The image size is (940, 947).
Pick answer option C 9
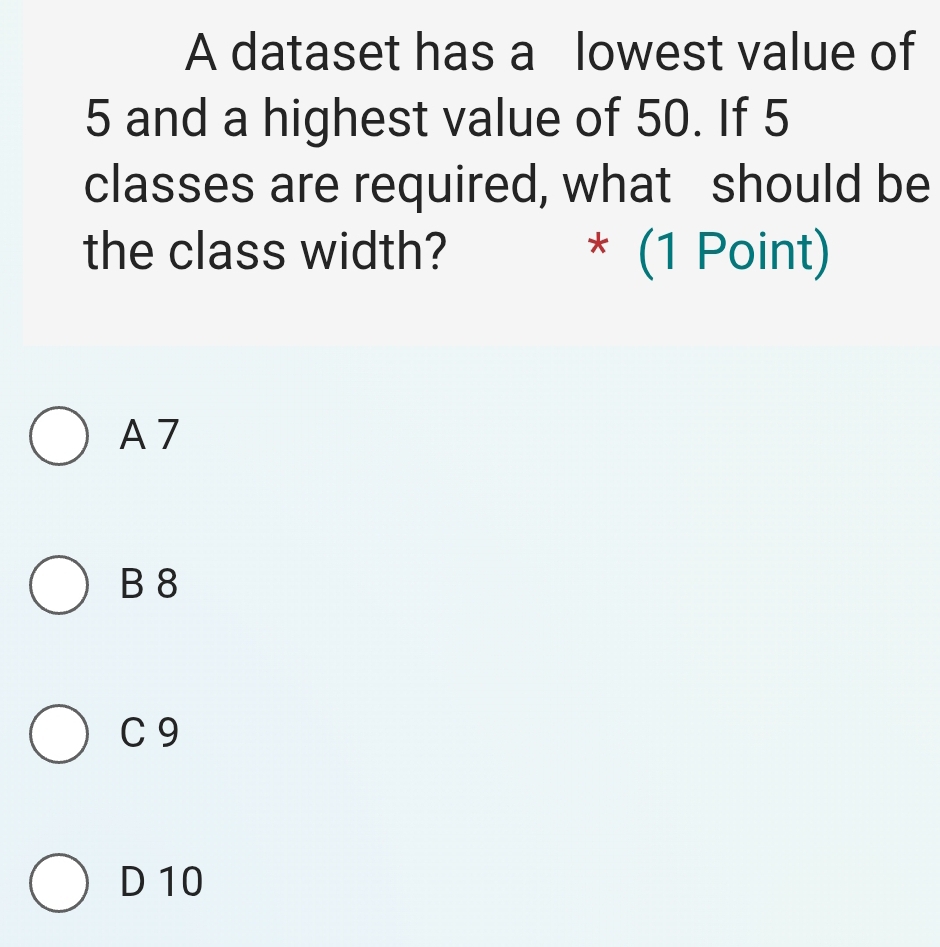(x=58, y=734)
